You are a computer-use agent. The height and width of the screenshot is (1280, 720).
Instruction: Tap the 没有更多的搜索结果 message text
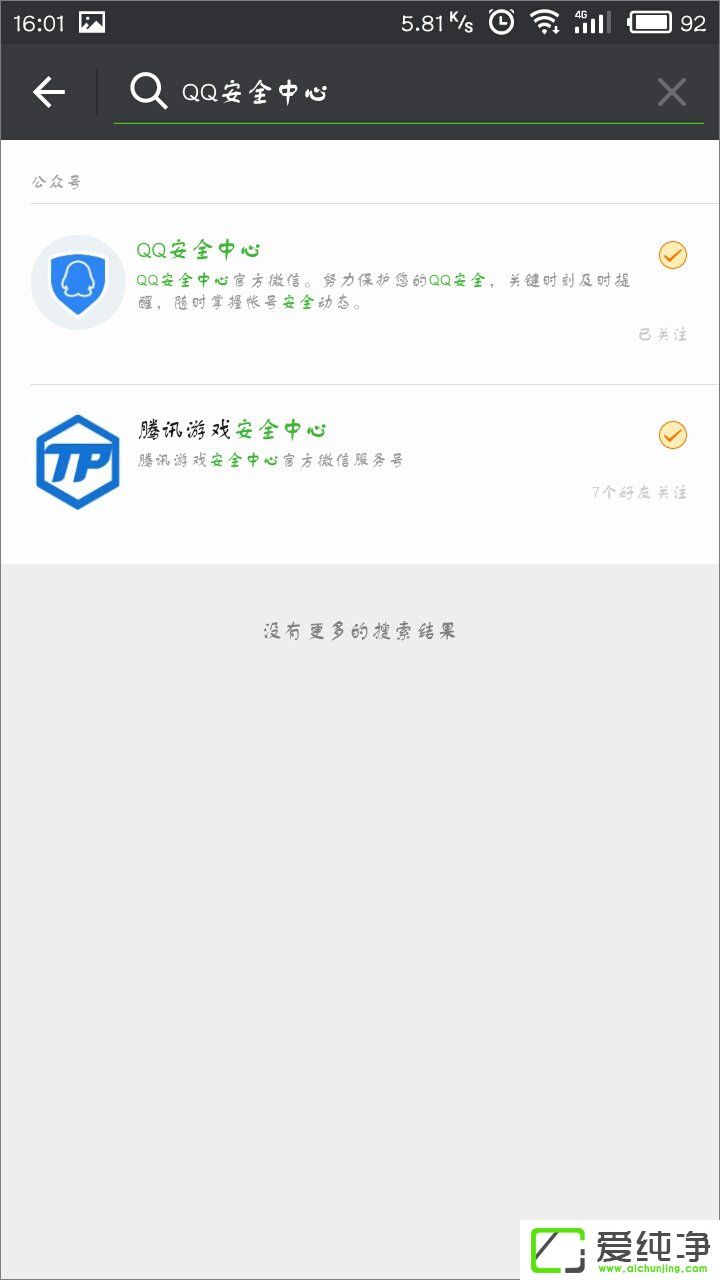(x=360, y=630)
